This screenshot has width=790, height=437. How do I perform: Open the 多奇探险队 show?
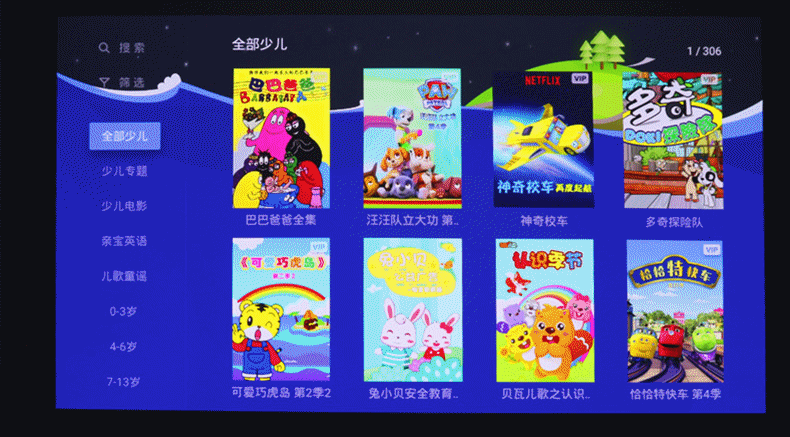coord(673,138)
